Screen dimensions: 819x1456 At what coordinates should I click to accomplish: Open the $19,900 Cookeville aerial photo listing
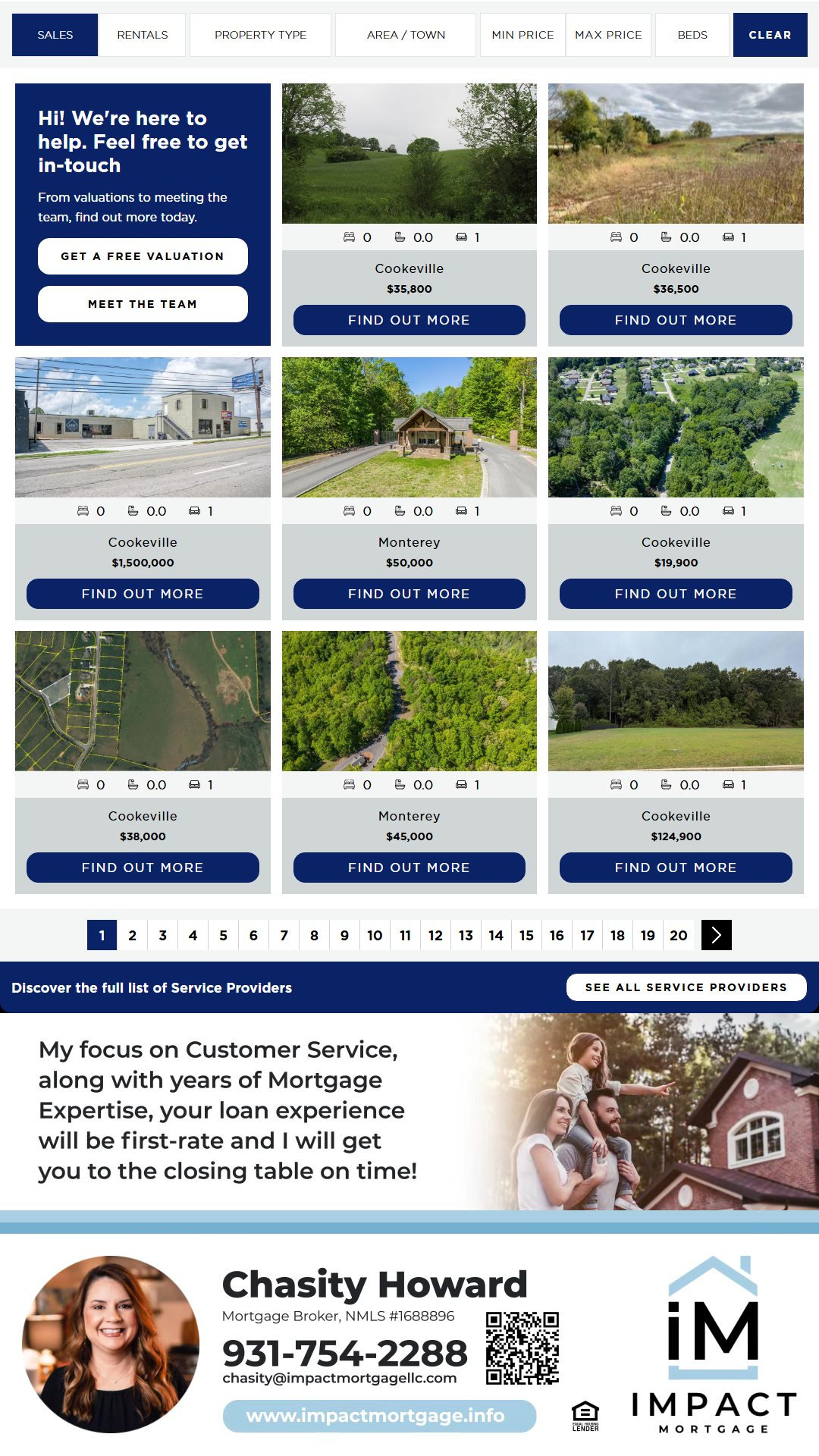[676, 427]
